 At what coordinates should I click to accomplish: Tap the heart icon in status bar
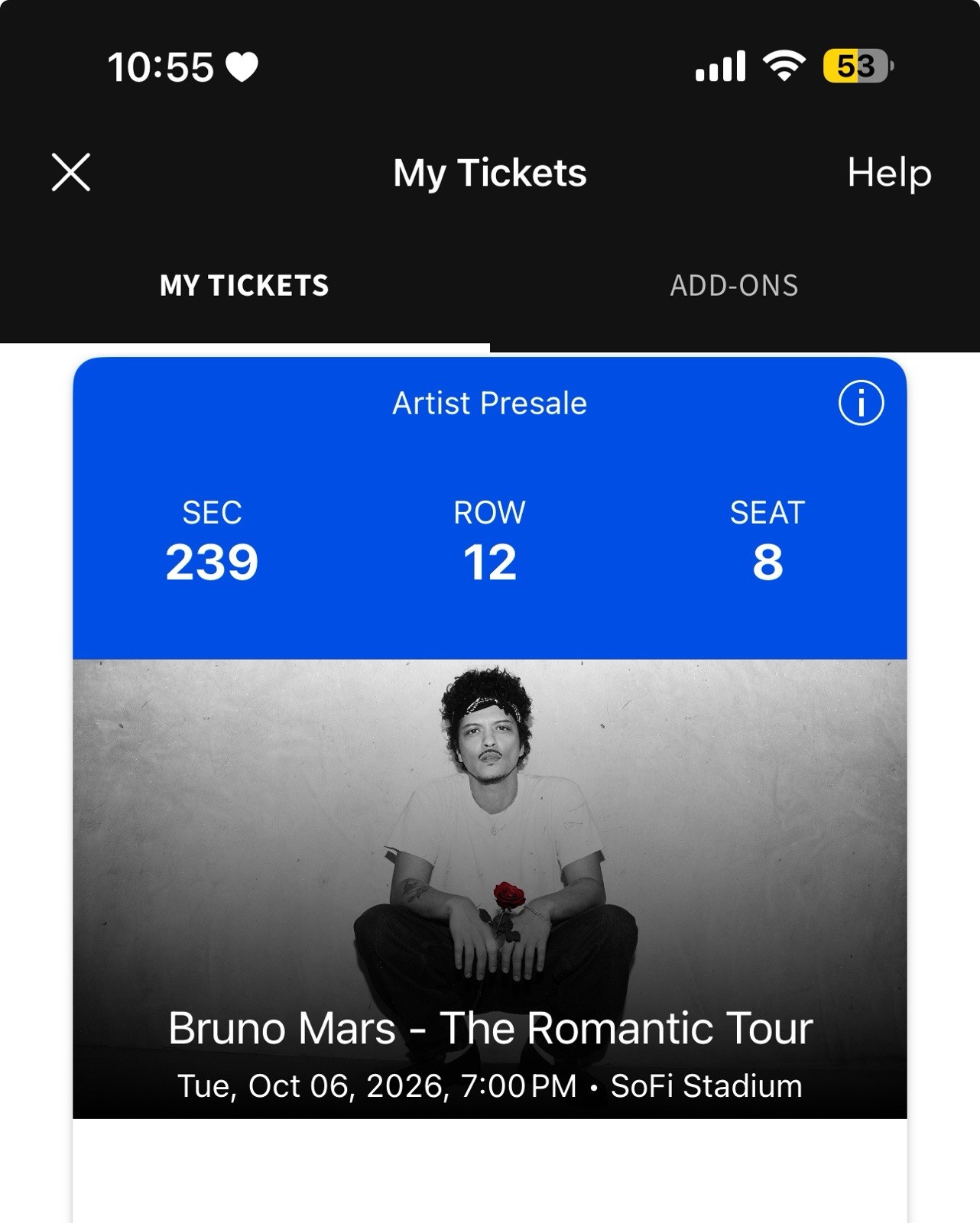tap(243, 67)
